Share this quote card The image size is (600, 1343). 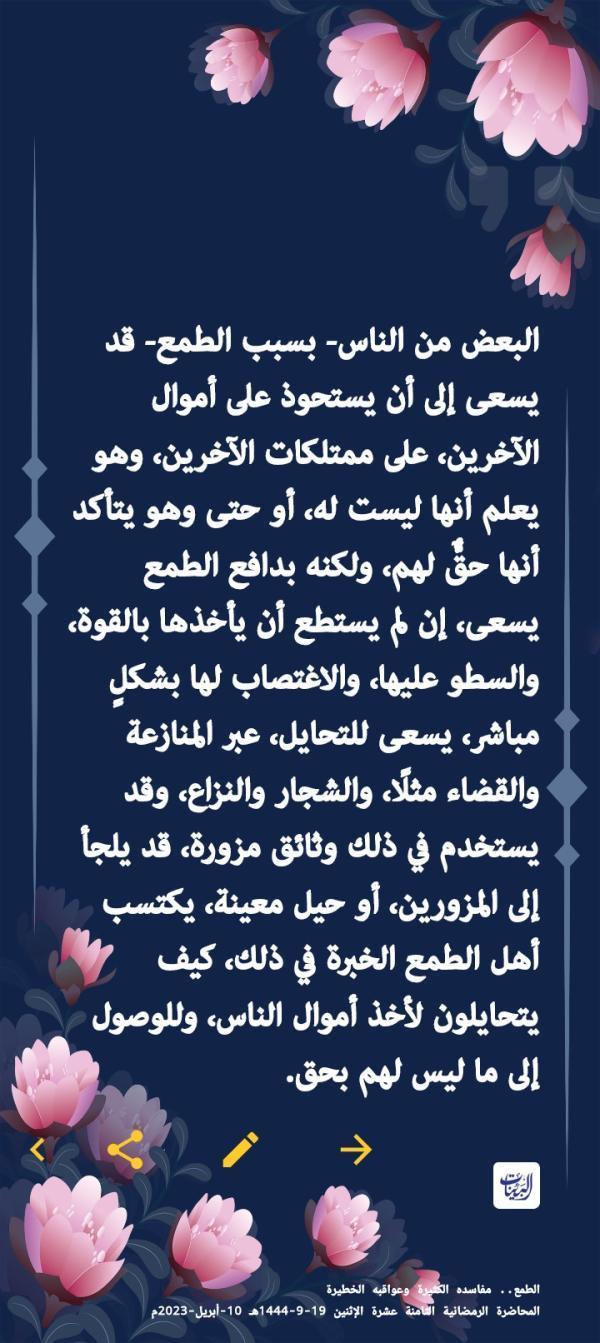[x=125, y=1150]
